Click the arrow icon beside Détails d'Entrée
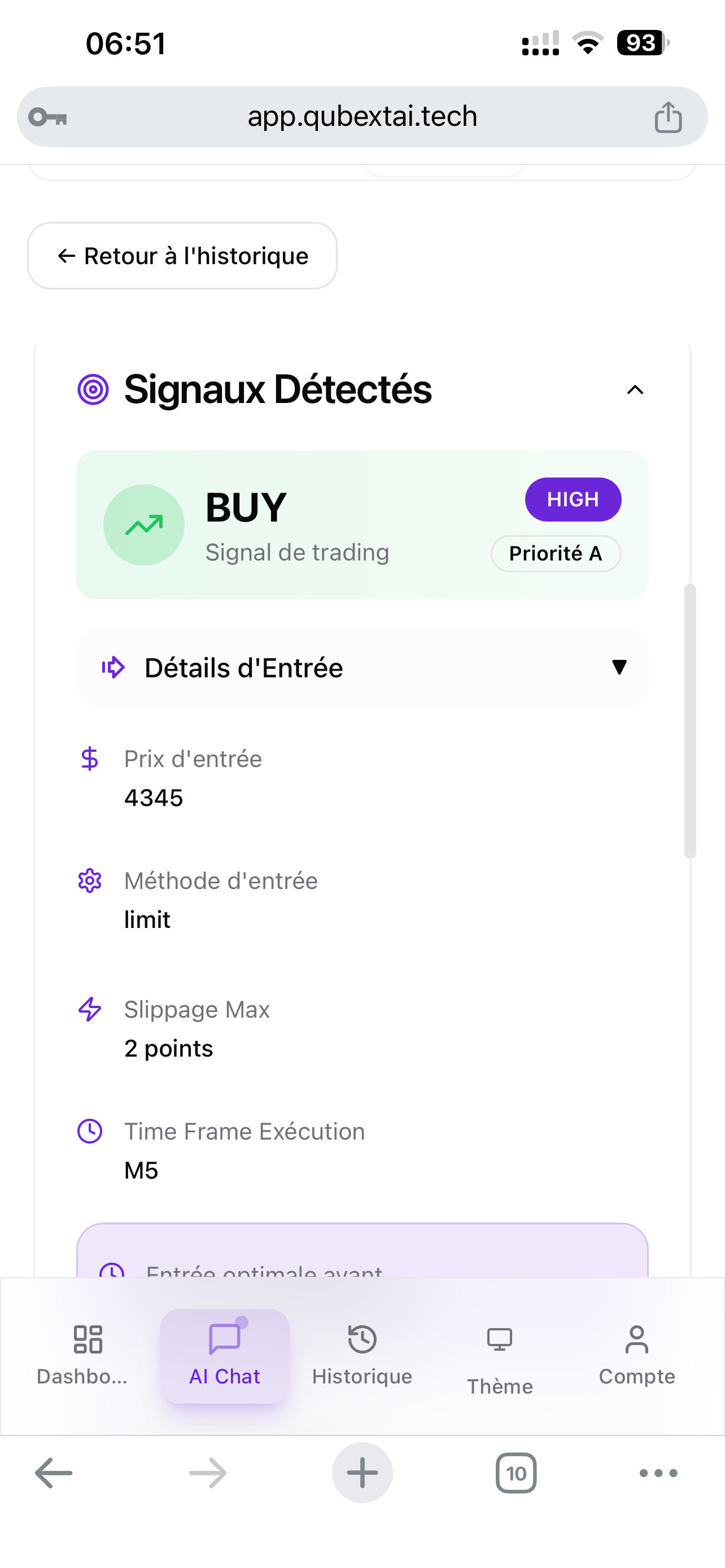 (112, 667)
